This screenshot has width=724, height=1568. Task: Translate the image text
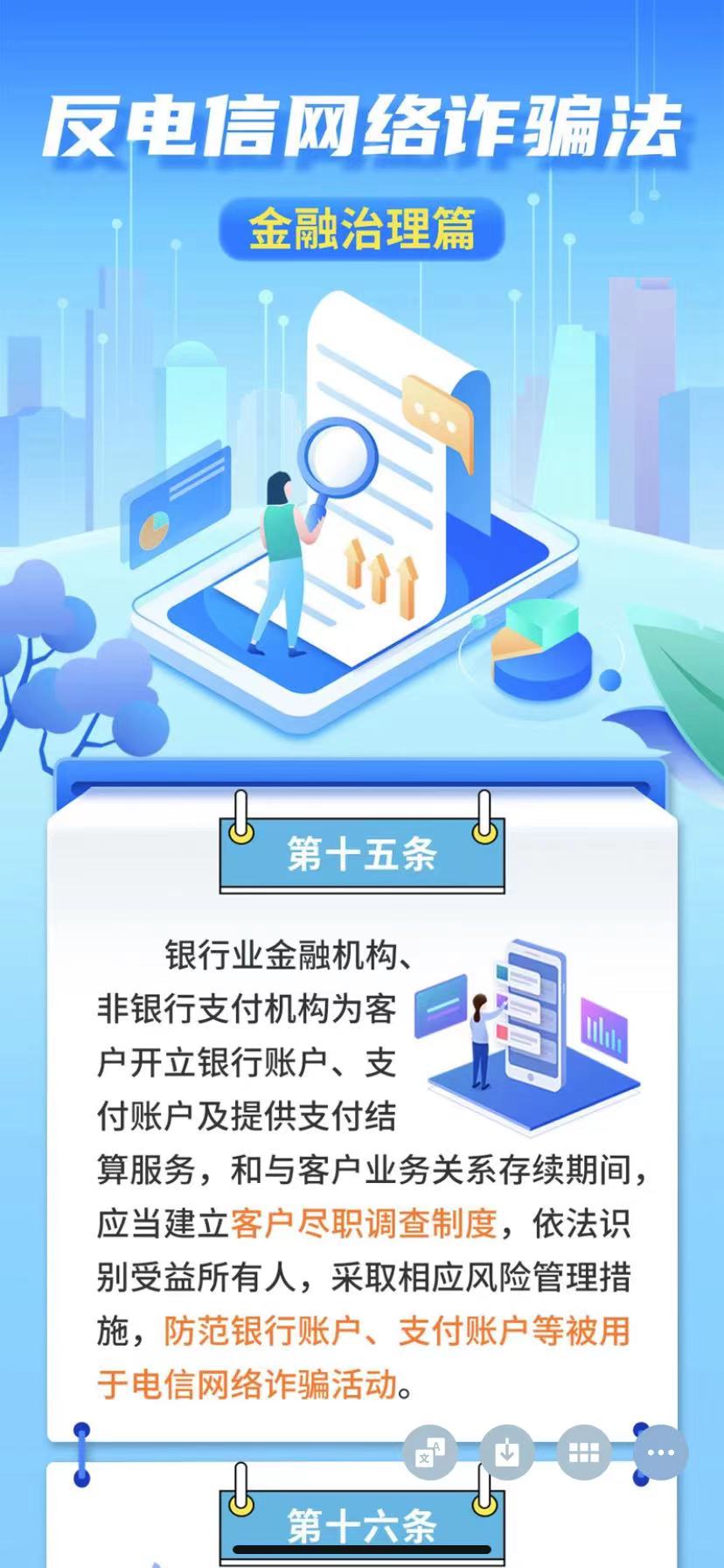430,1452
